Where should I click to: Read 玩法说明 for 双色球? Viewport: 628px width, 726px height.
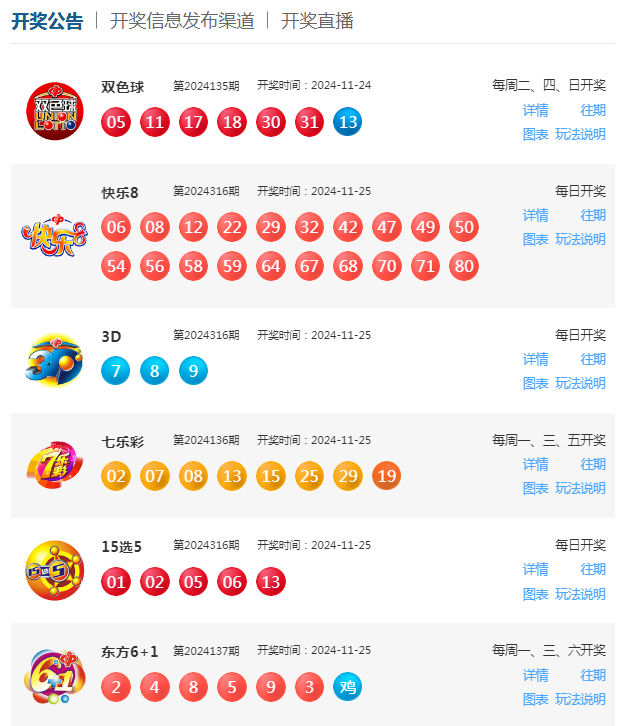click(x=580, y=134)
